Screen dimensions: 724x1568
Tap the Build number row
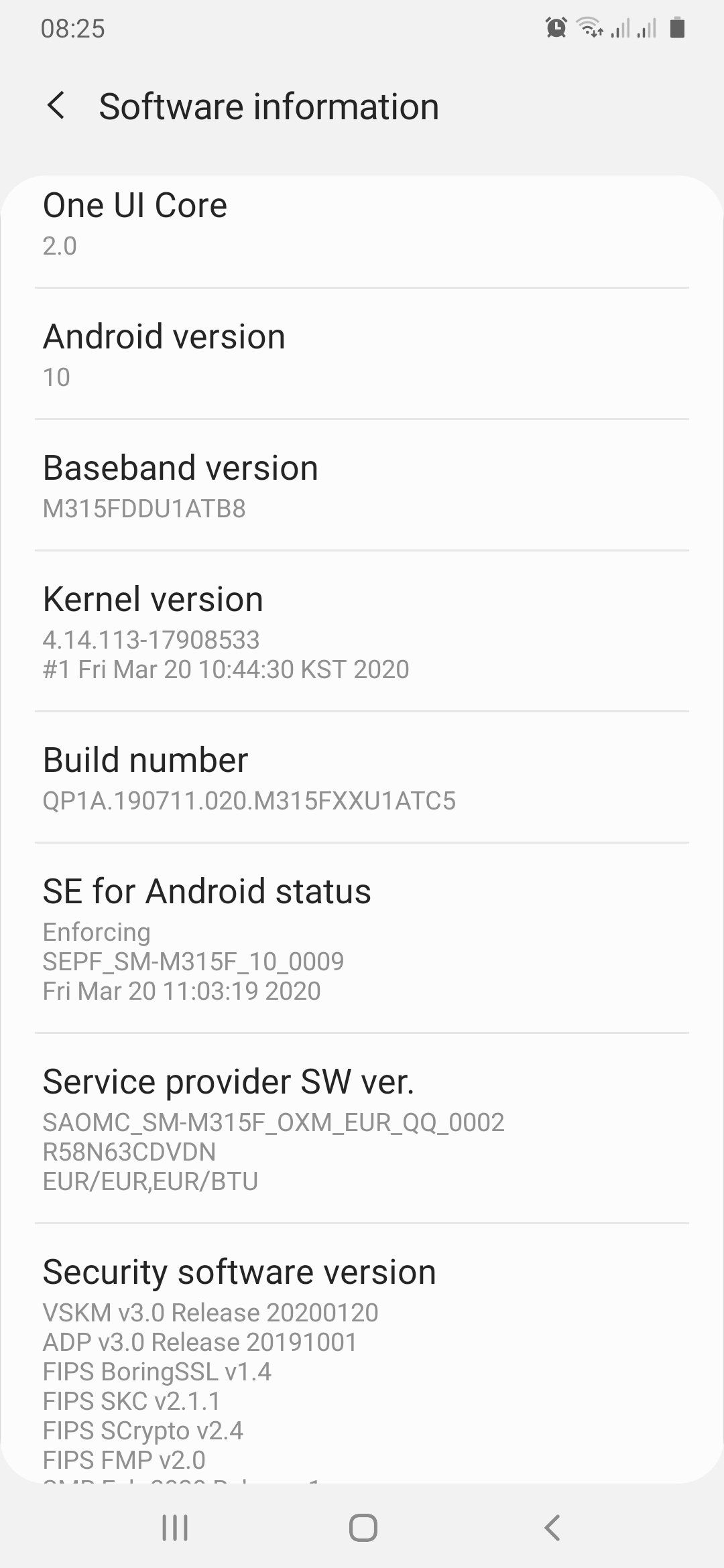click(362, 779)
